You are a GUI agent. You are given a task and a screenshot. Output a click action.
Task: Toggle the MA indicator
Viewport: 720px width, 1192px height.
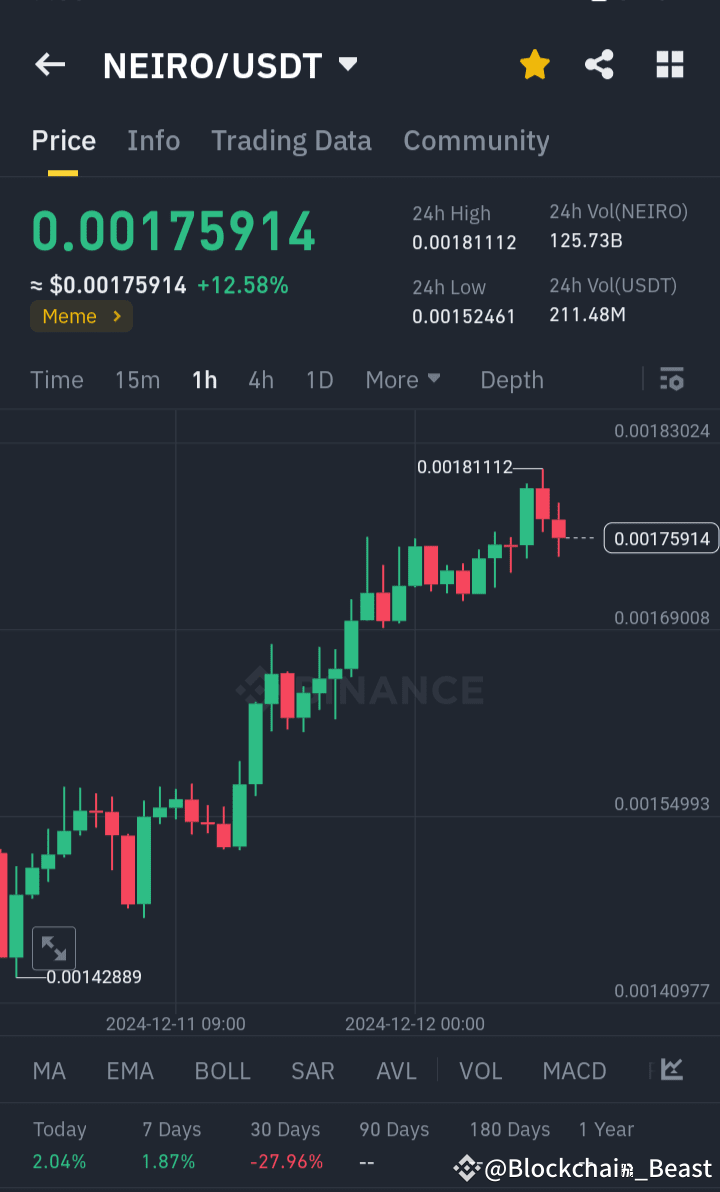pyautogui.click(x=48, y=1070)
